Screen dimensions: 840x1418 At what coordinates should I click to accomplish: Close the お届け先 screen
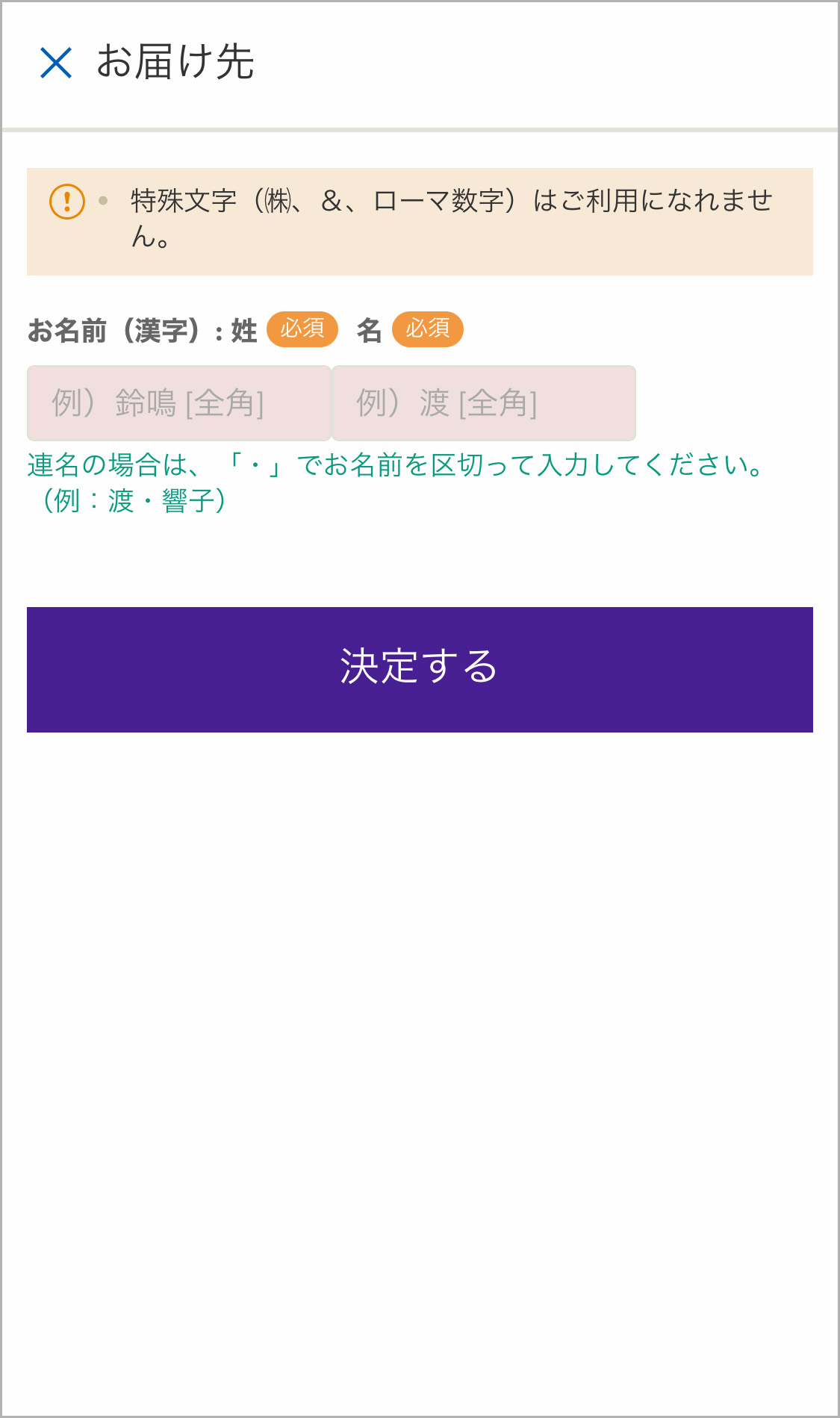point(56,63)
